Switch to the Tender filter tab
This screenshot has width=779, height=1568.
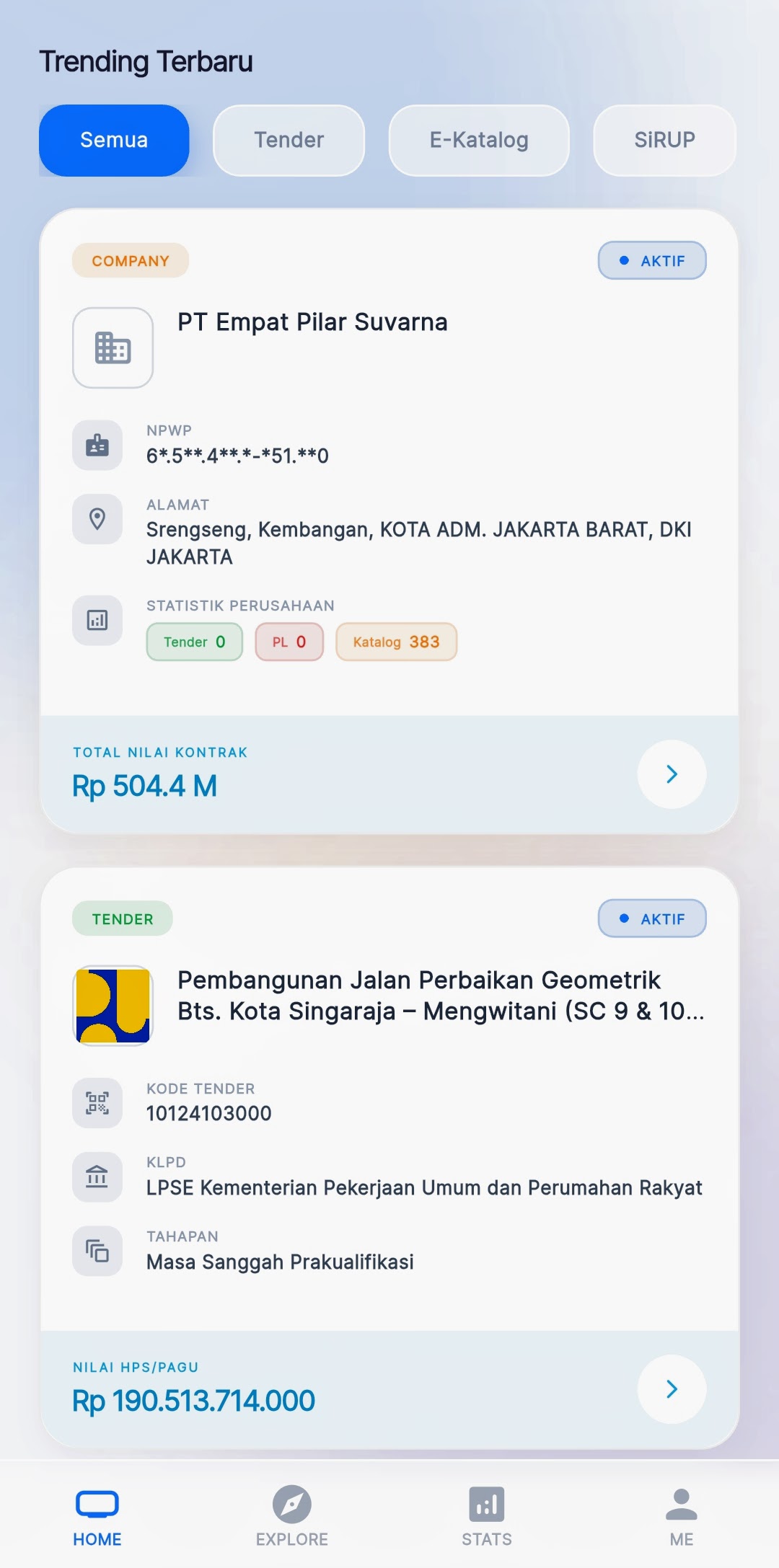(288, 140)
